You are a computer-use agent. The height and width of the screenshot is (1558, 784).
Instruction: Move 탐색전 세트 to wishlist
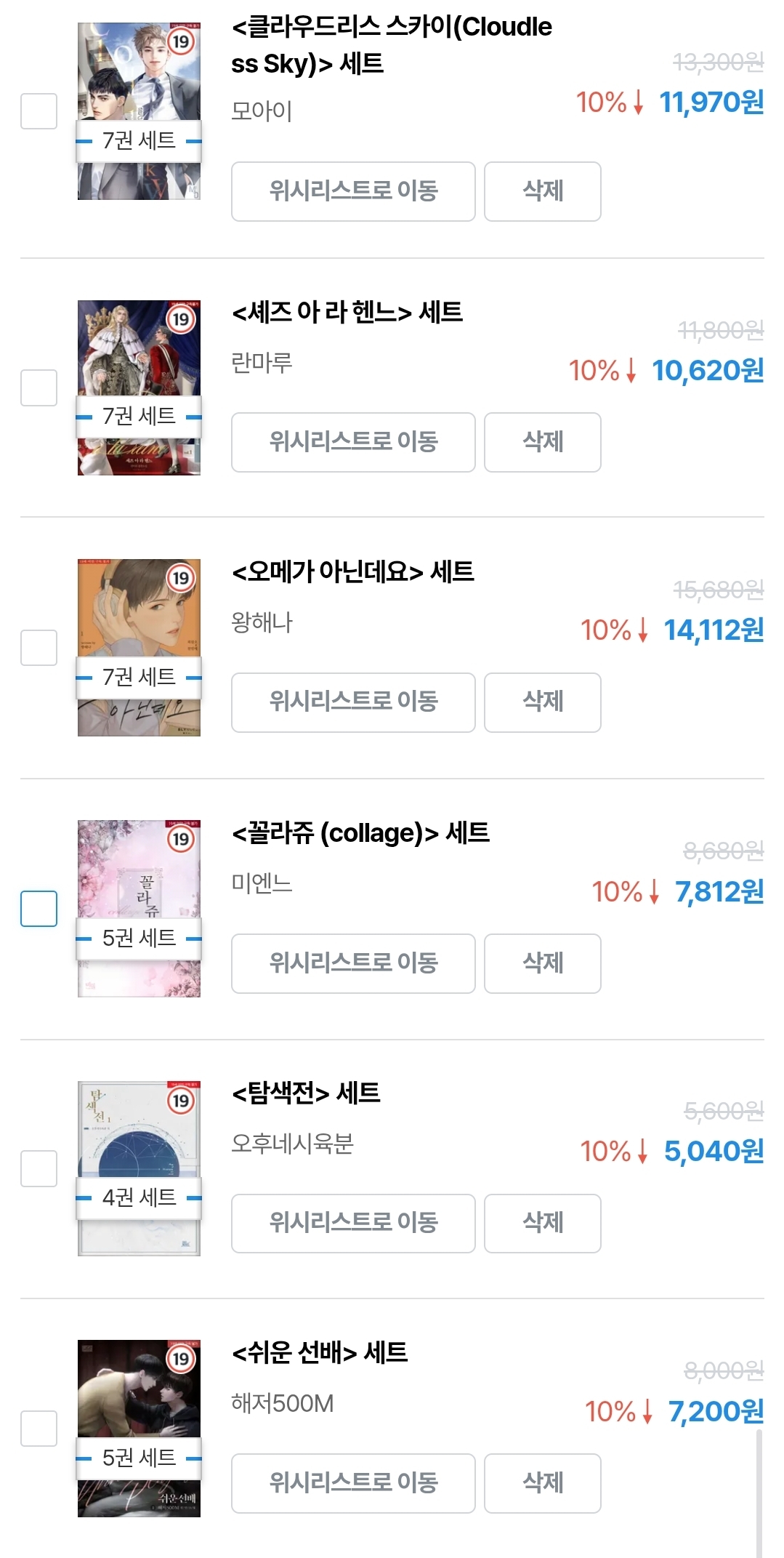353,1223
